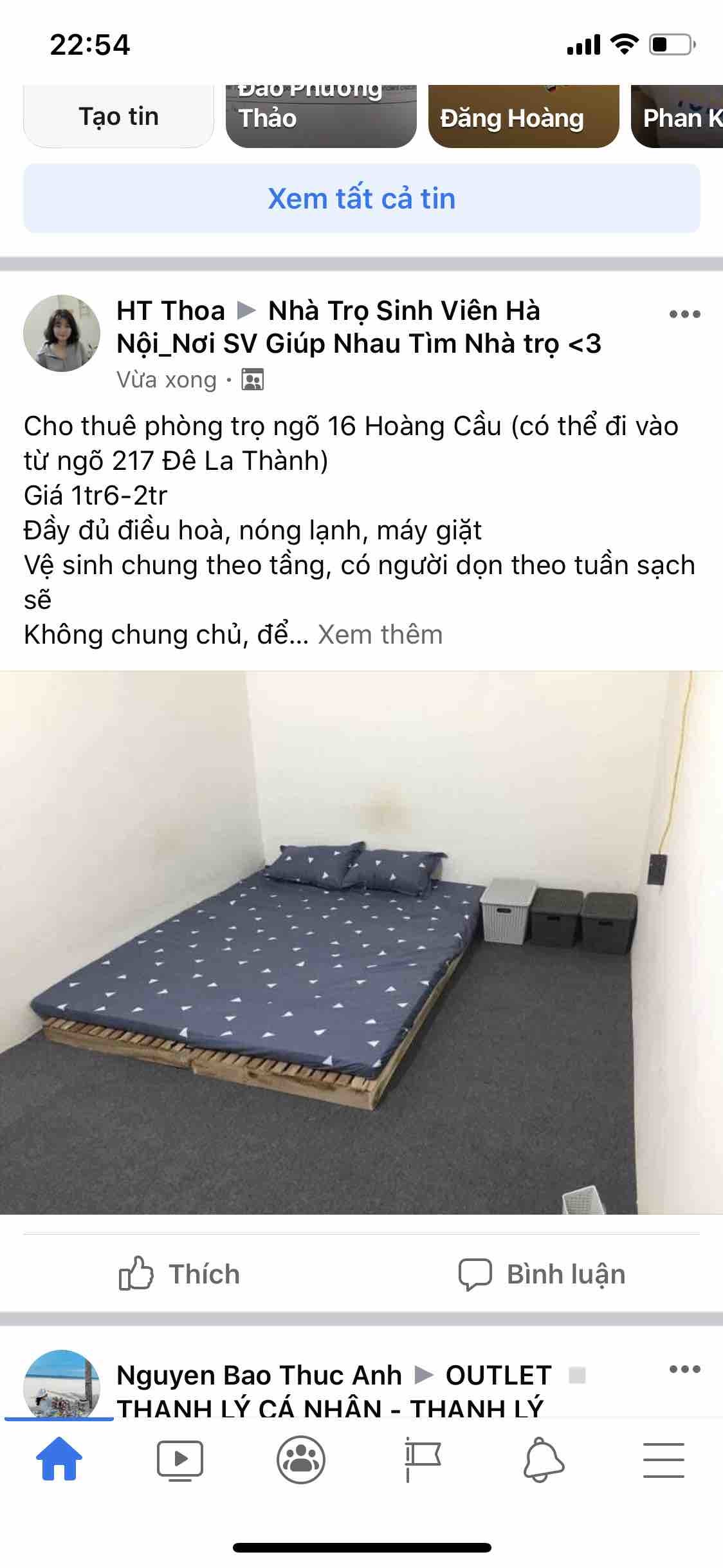Create a new story with Tạo tin
The width and height of the screenshot is (723, 1568).
[118, 117]
